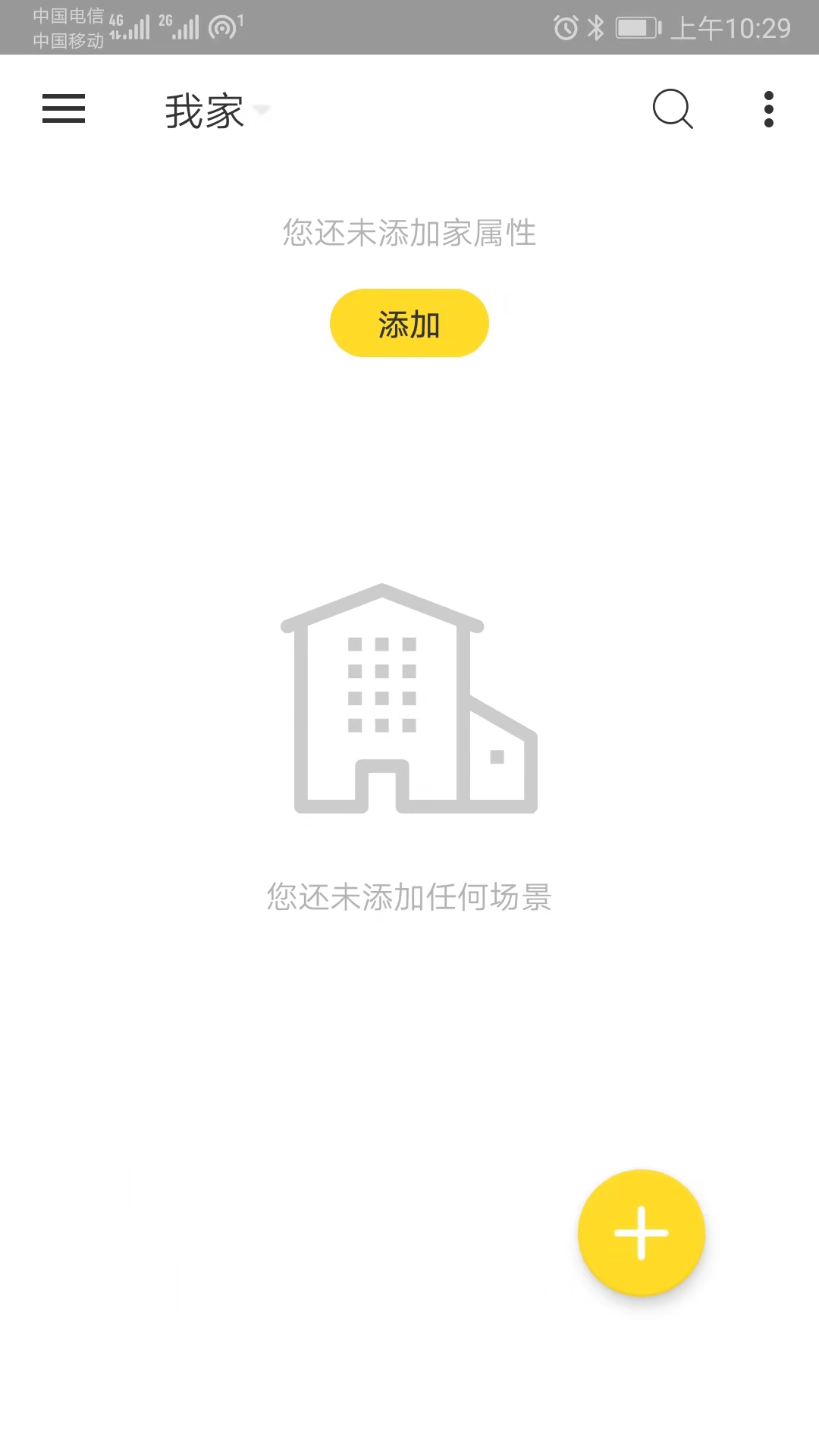Tap the 您还未添加任何场景 empty state text
819x1456 pixels.
point(409,898)
